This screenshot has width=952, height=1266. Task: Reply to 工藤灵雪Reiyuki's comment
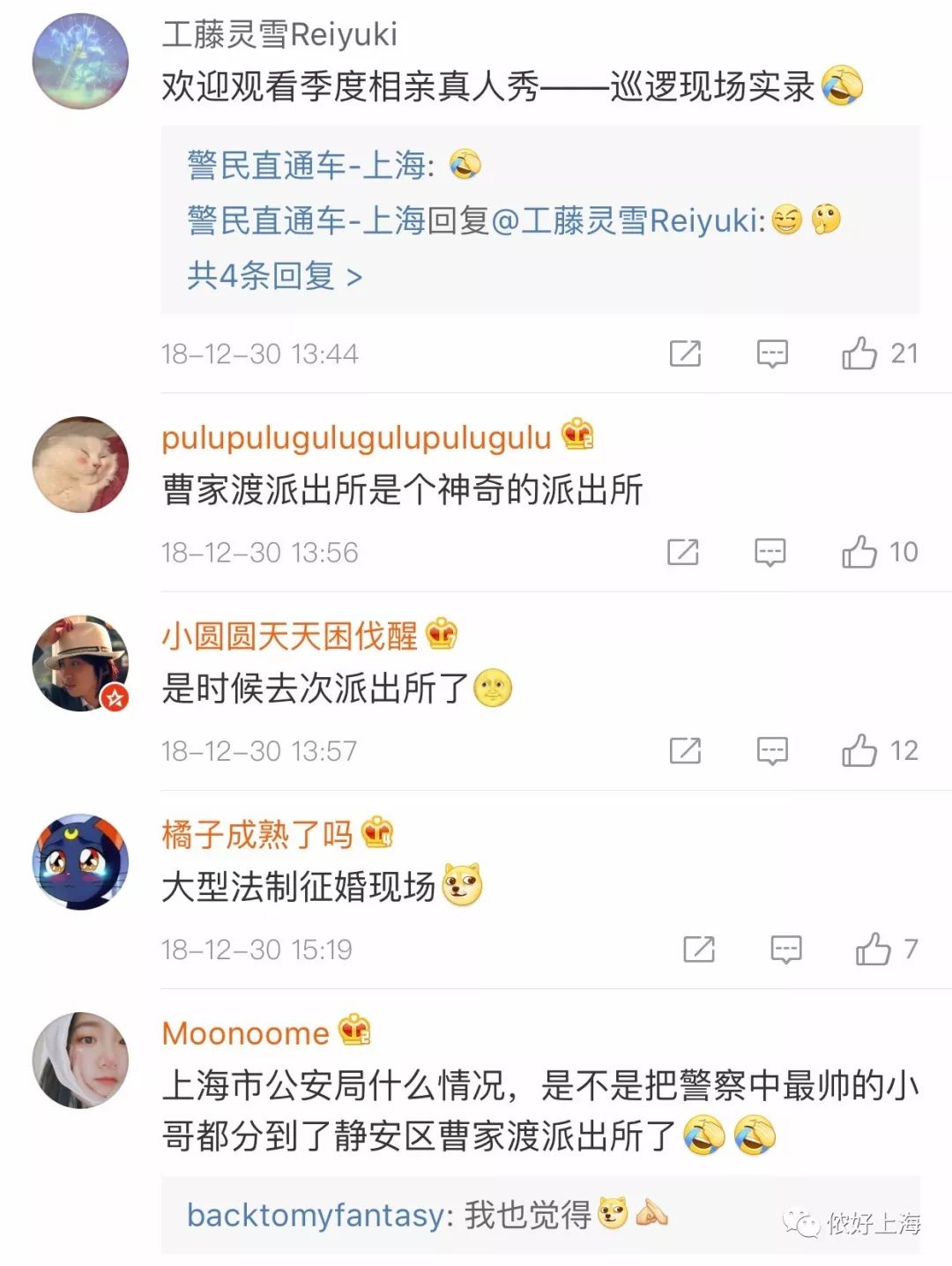click(x=772, y=354)
